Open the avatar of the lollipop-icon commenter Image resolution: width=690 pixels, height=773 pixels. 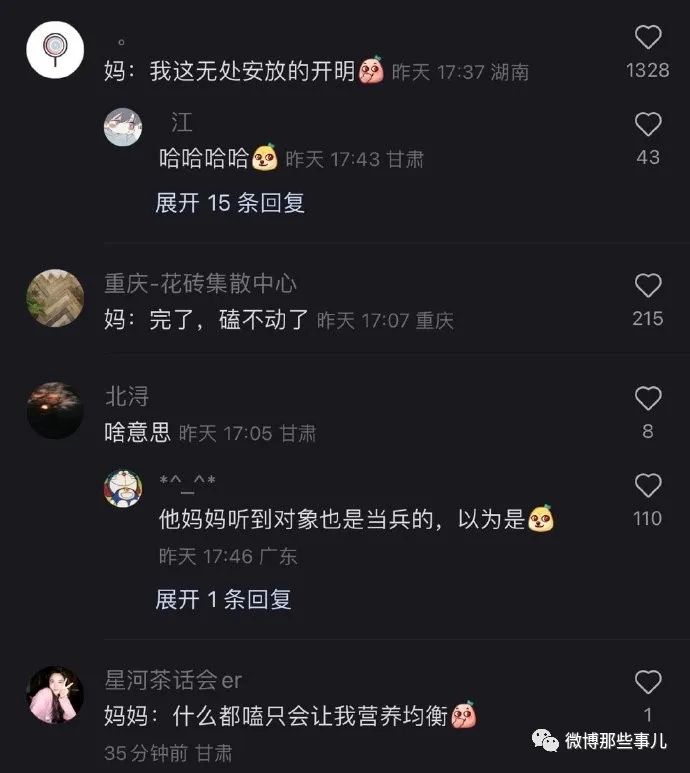point(55,48)
